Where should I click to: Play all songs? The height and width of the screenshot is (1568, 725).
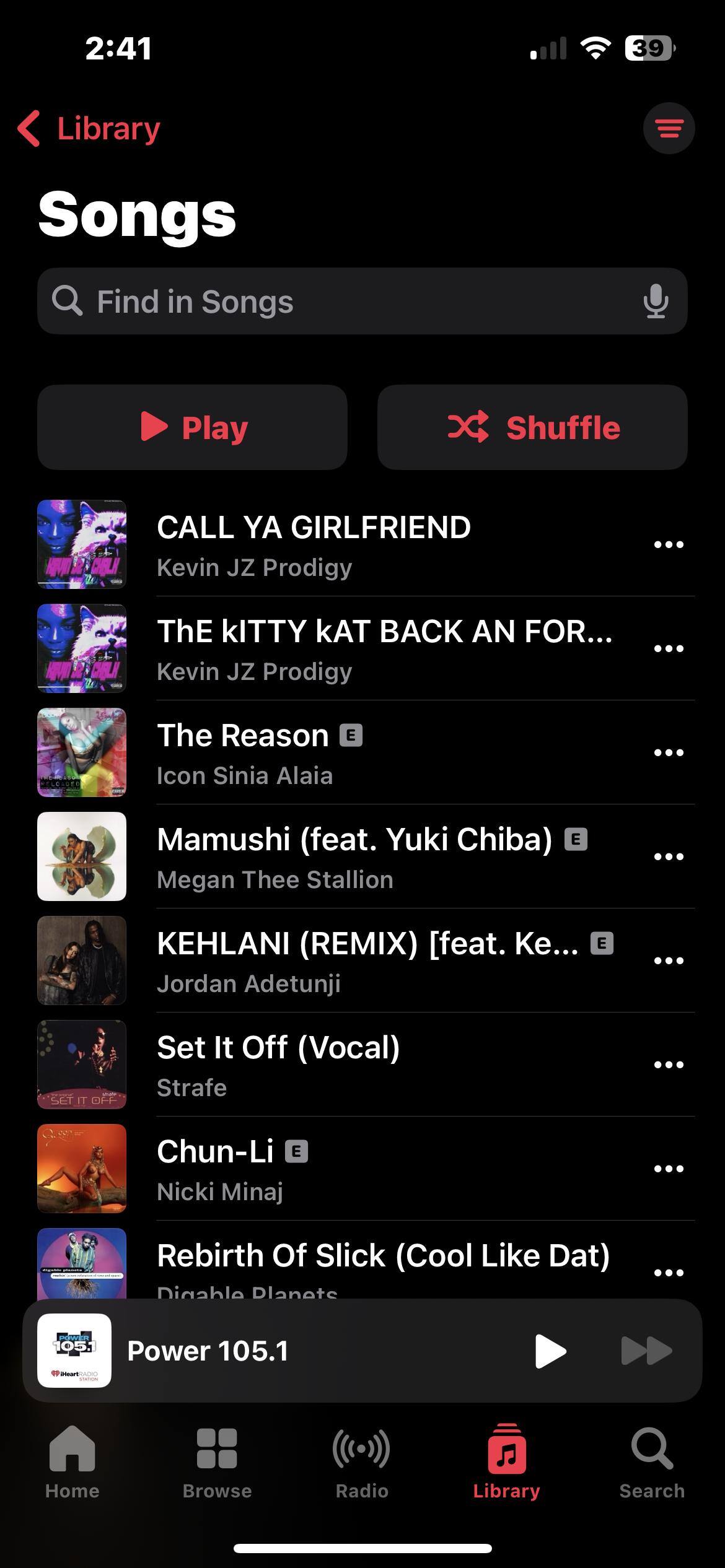click(192, 427)
